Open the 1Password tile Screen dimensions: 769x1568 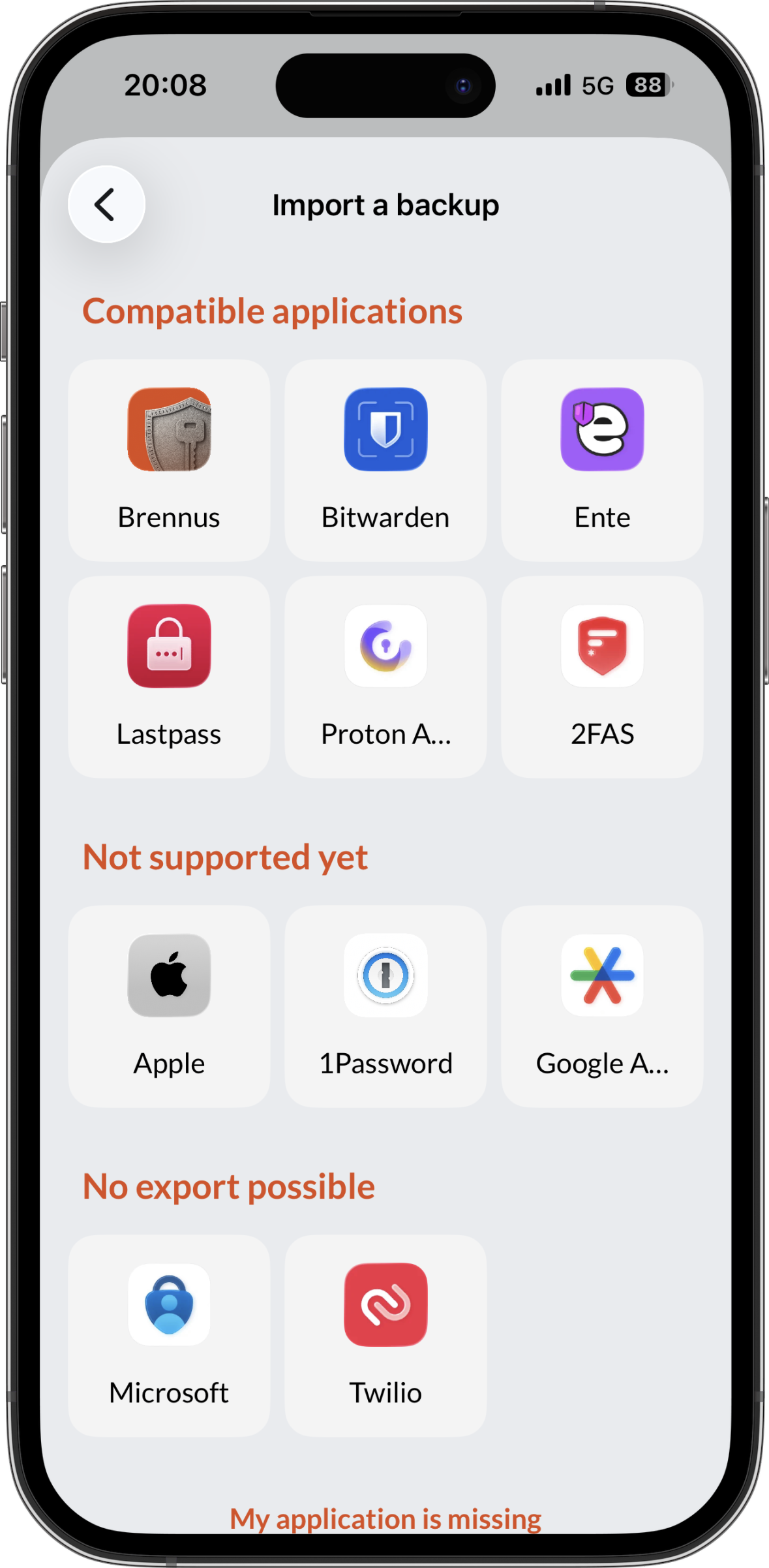385,1006
